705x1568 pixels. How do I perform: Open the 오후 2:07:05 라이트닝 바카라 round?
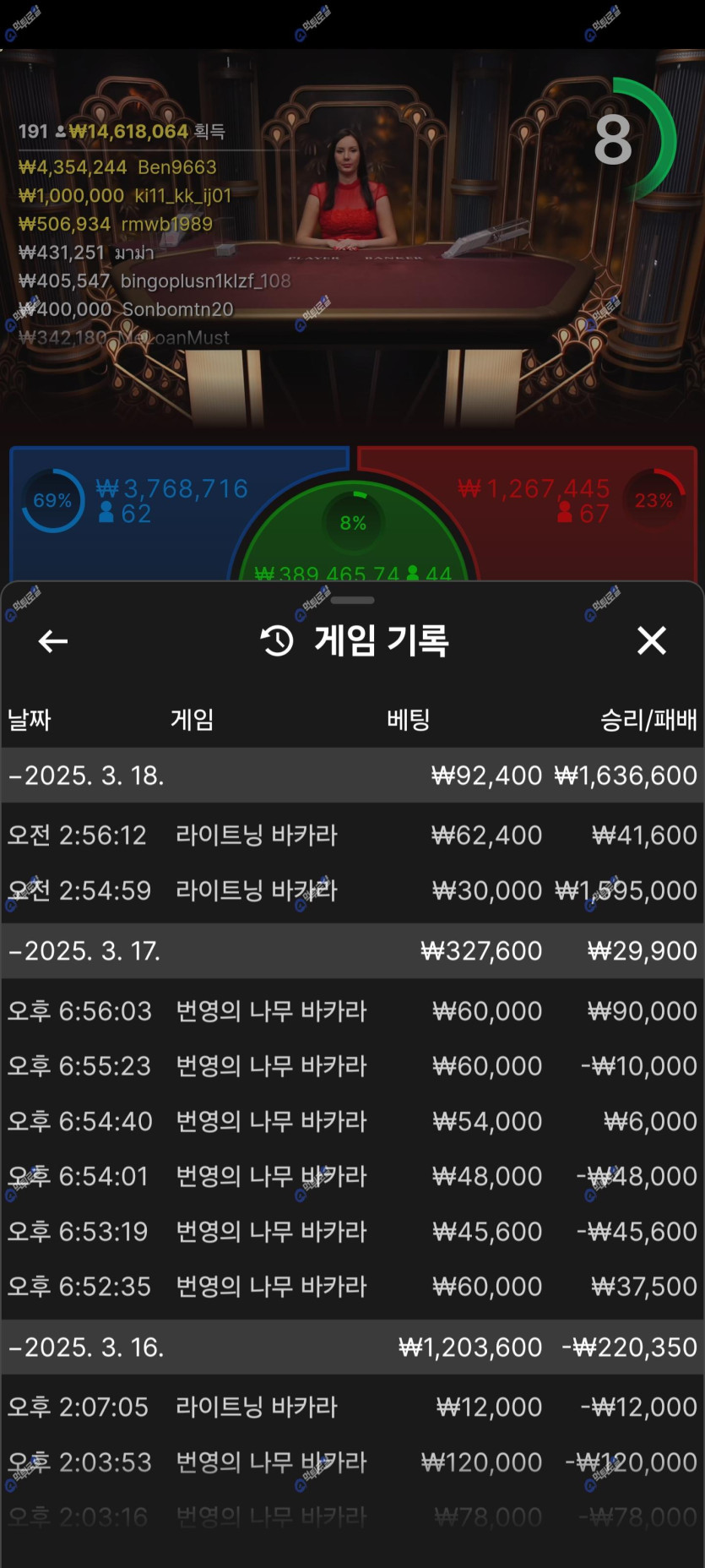[352, 1407]
